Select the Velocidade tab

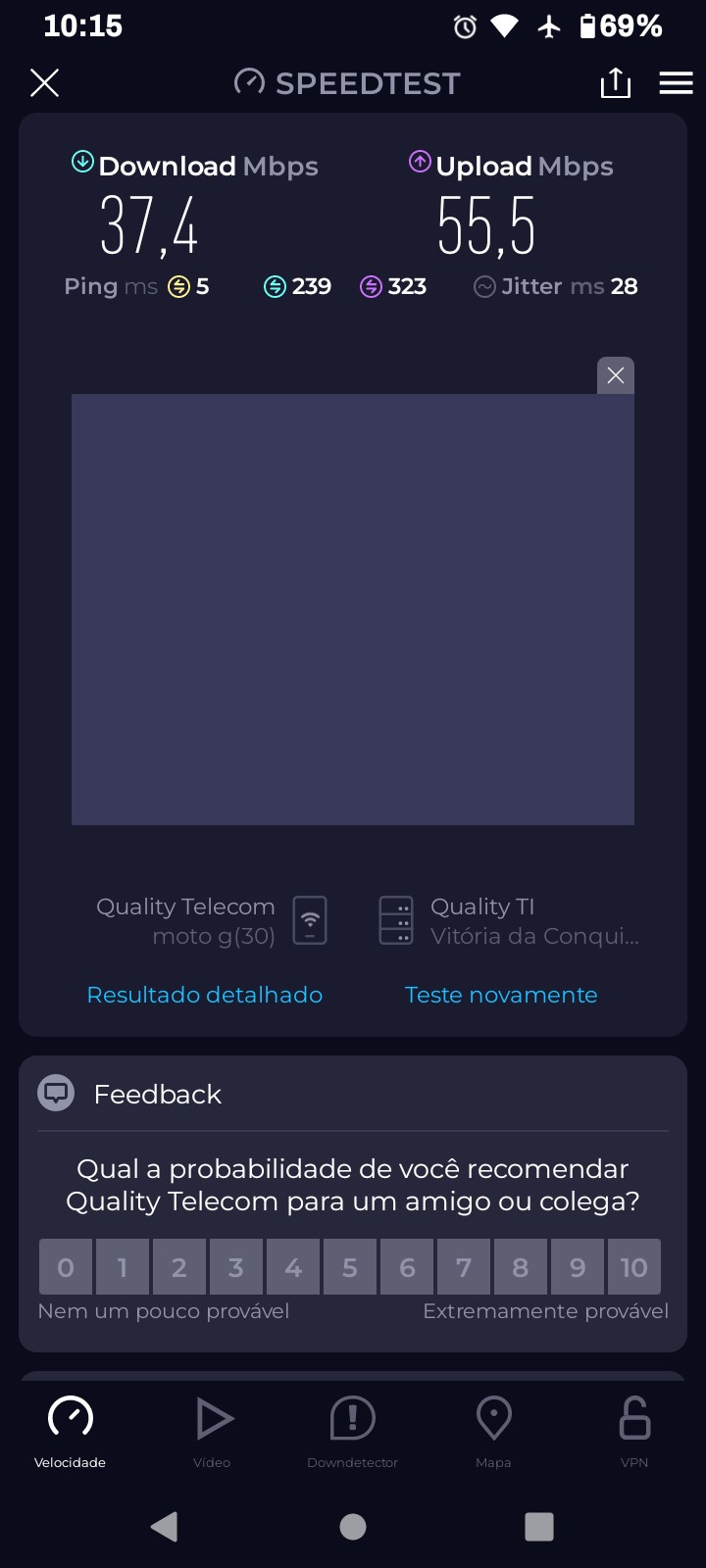(x=70, y=1431)
